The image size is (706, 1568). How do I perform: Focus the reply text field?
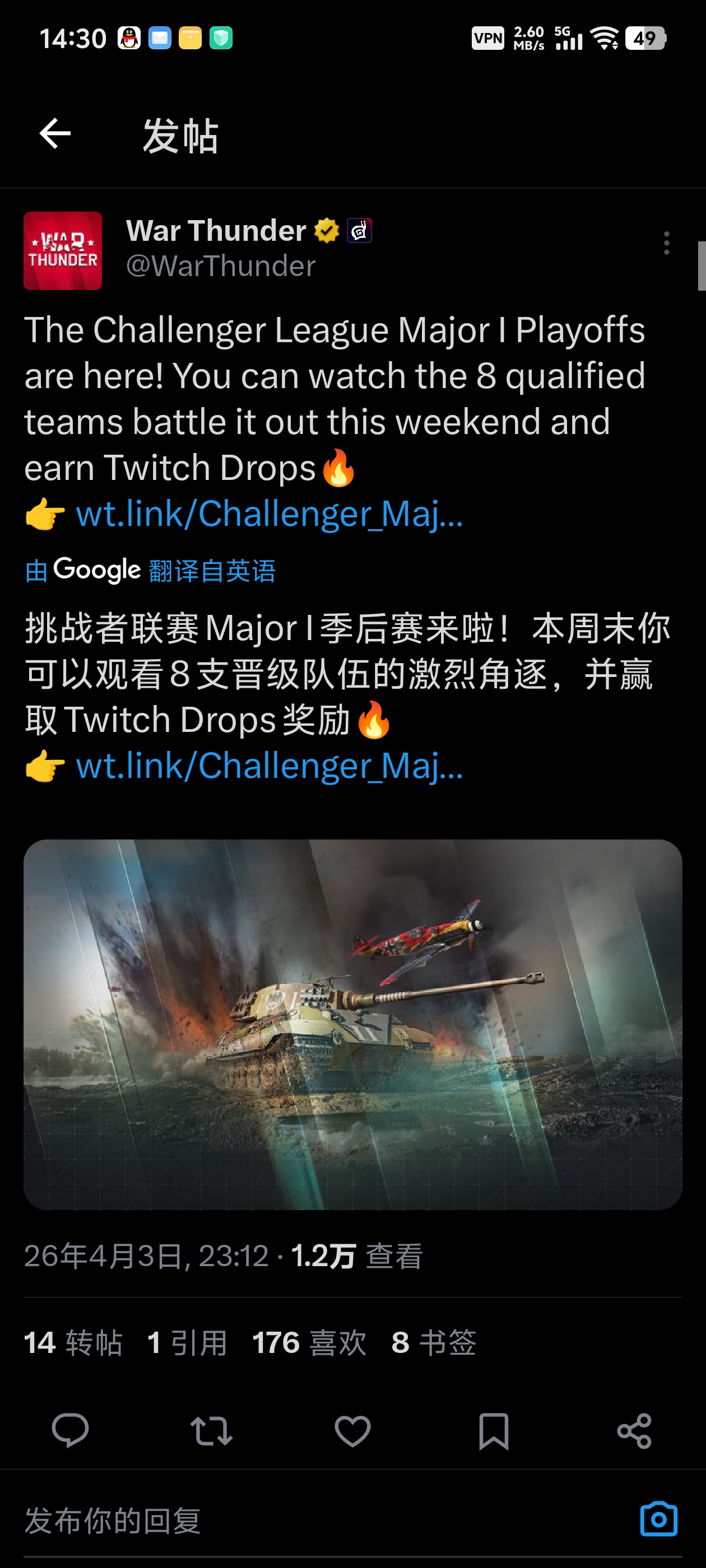[305, 1520]
